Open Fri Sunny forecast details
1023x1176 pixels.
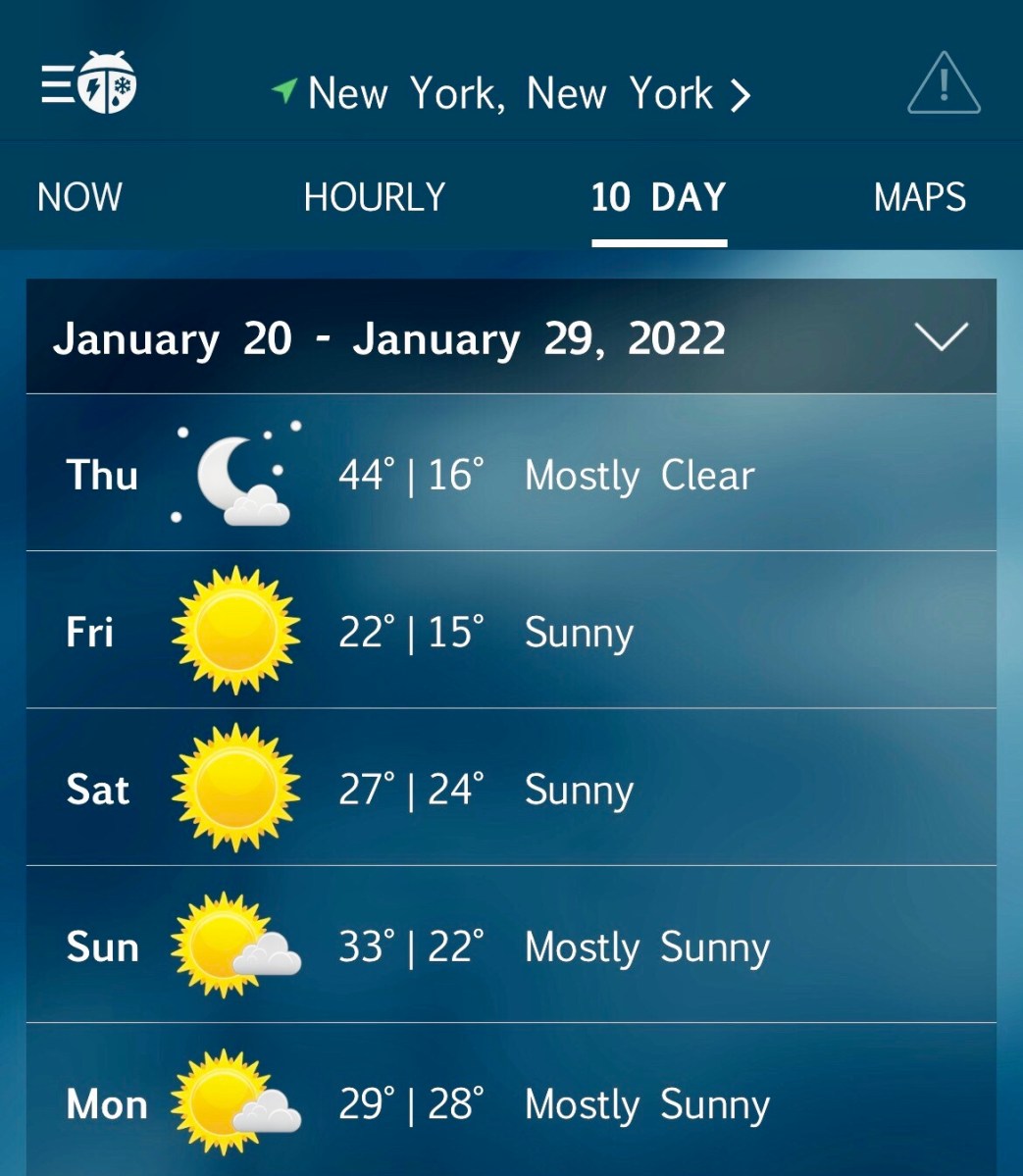(510, 632)
